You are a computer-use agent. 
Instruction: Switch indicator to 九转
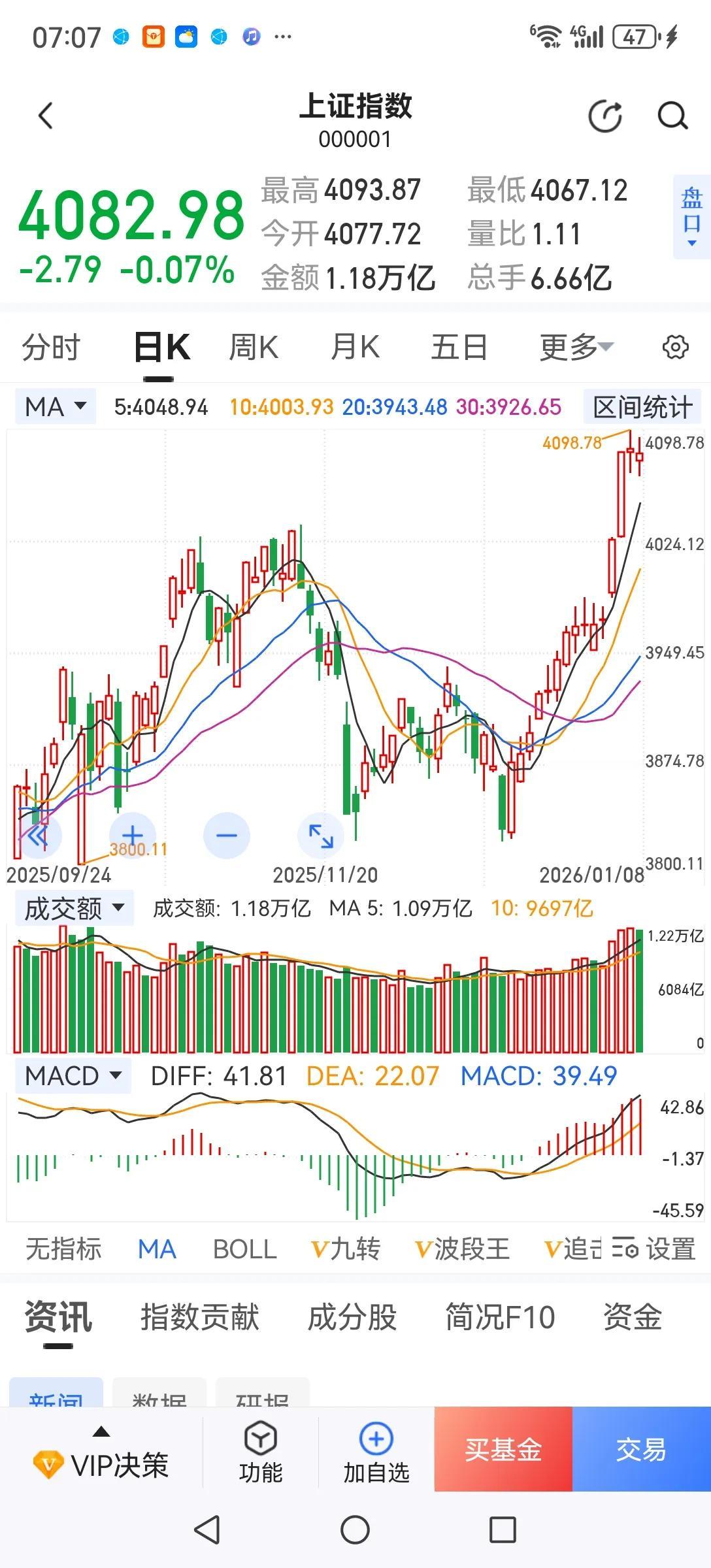[x=347, y=1249]
